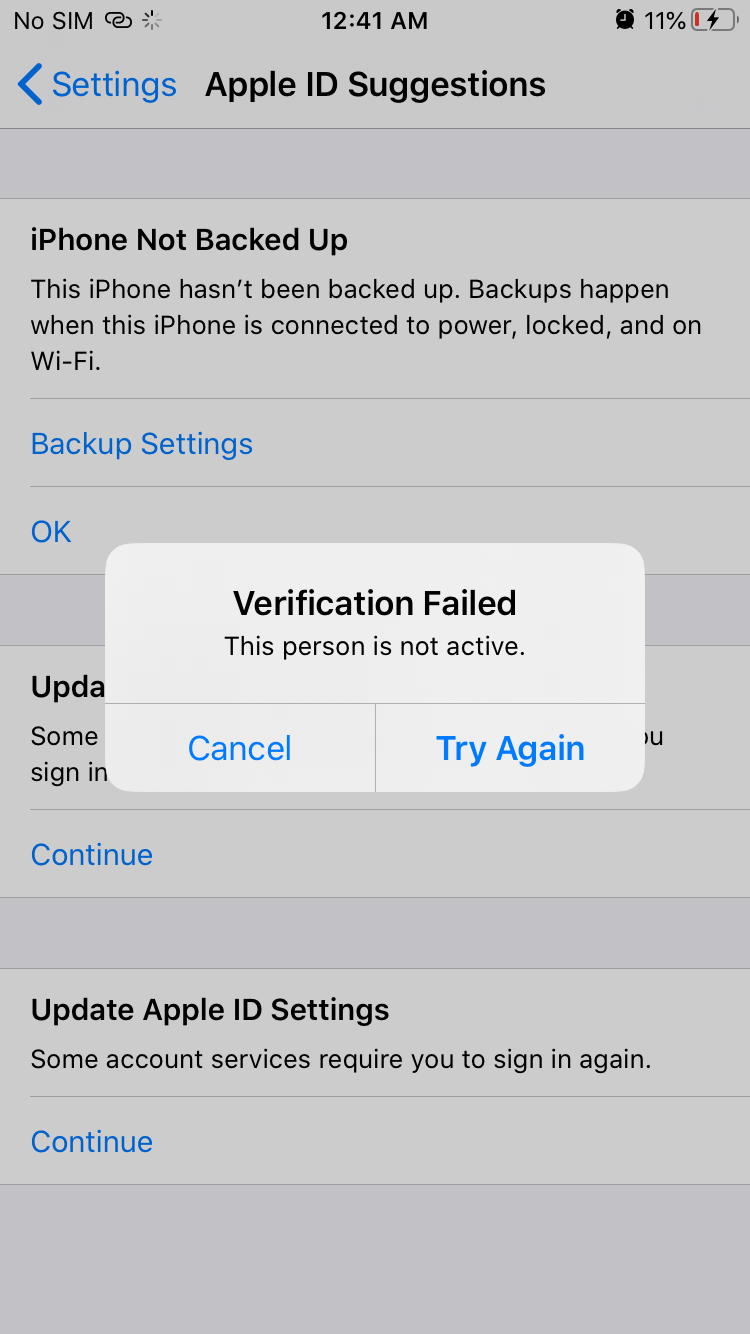Choose Try Again in the alert
The image size is (750, 1334).
click(x=510, y=748)
